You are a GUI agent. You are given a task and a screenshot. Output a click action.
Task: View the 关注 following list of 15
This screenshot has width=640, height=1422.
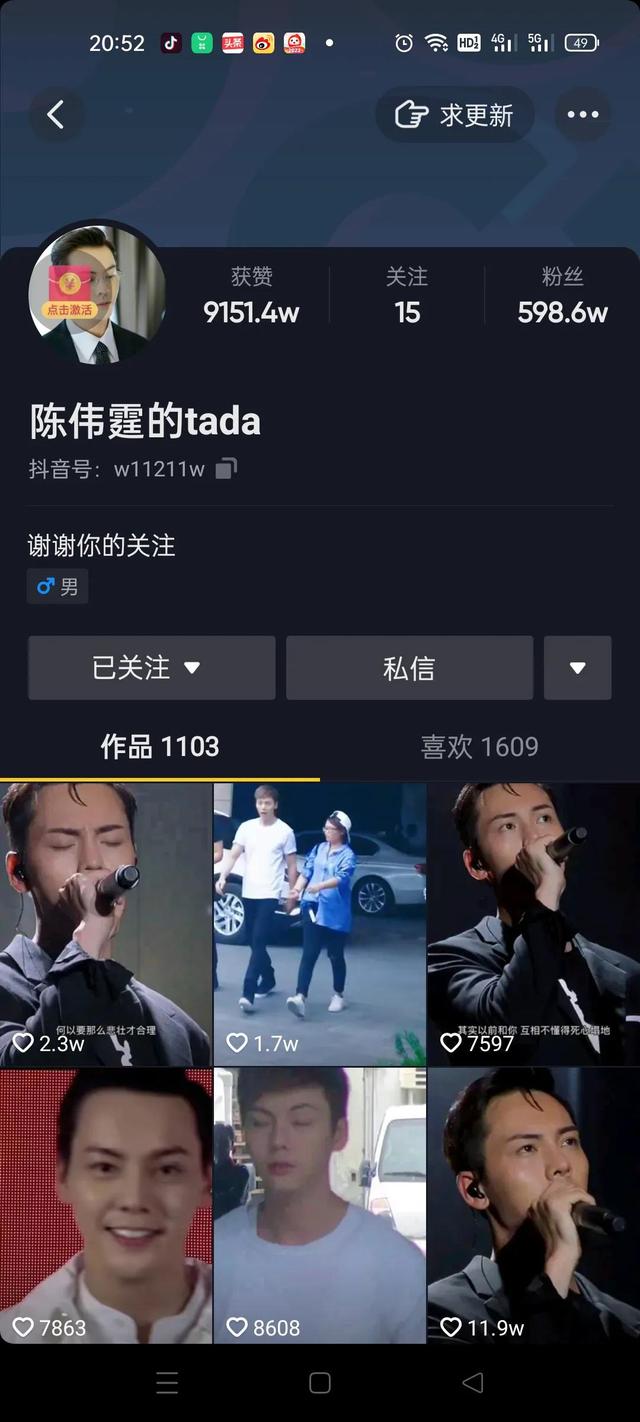point(407,296)
